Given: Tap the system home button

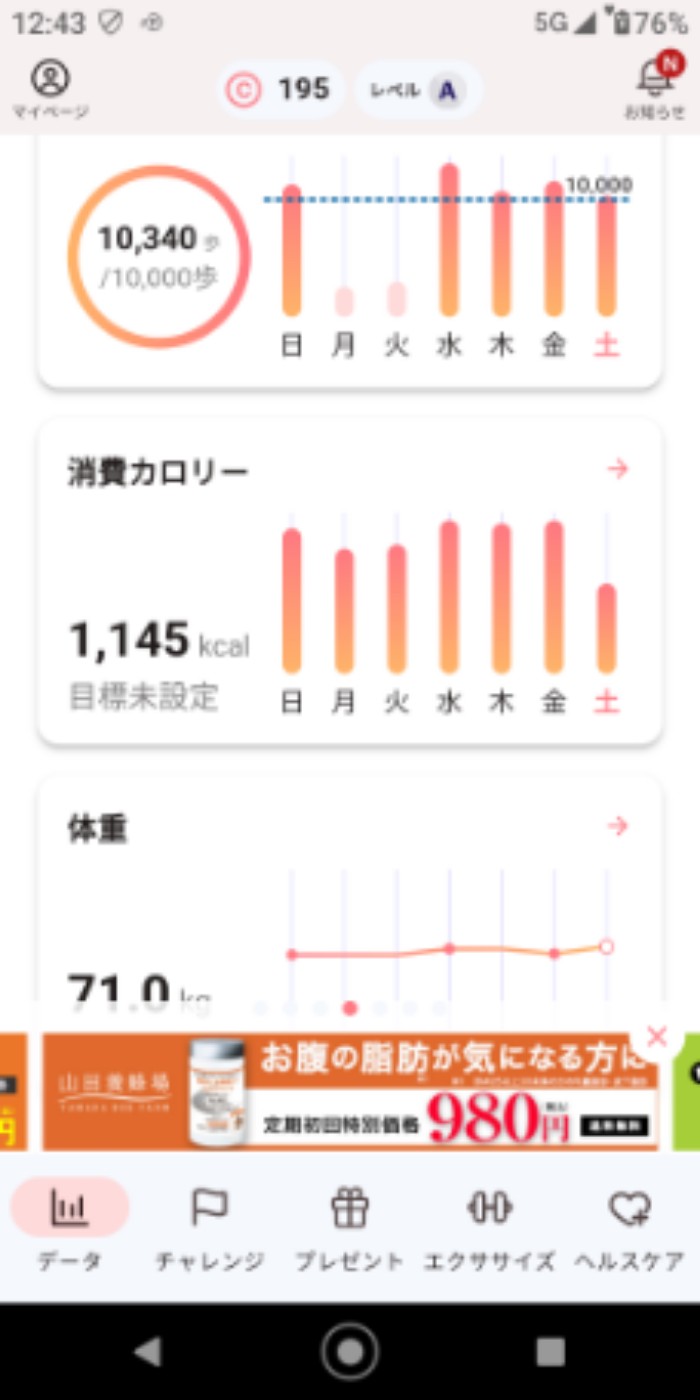Looking at the screenshot, I should click(x=350, y=1352).
